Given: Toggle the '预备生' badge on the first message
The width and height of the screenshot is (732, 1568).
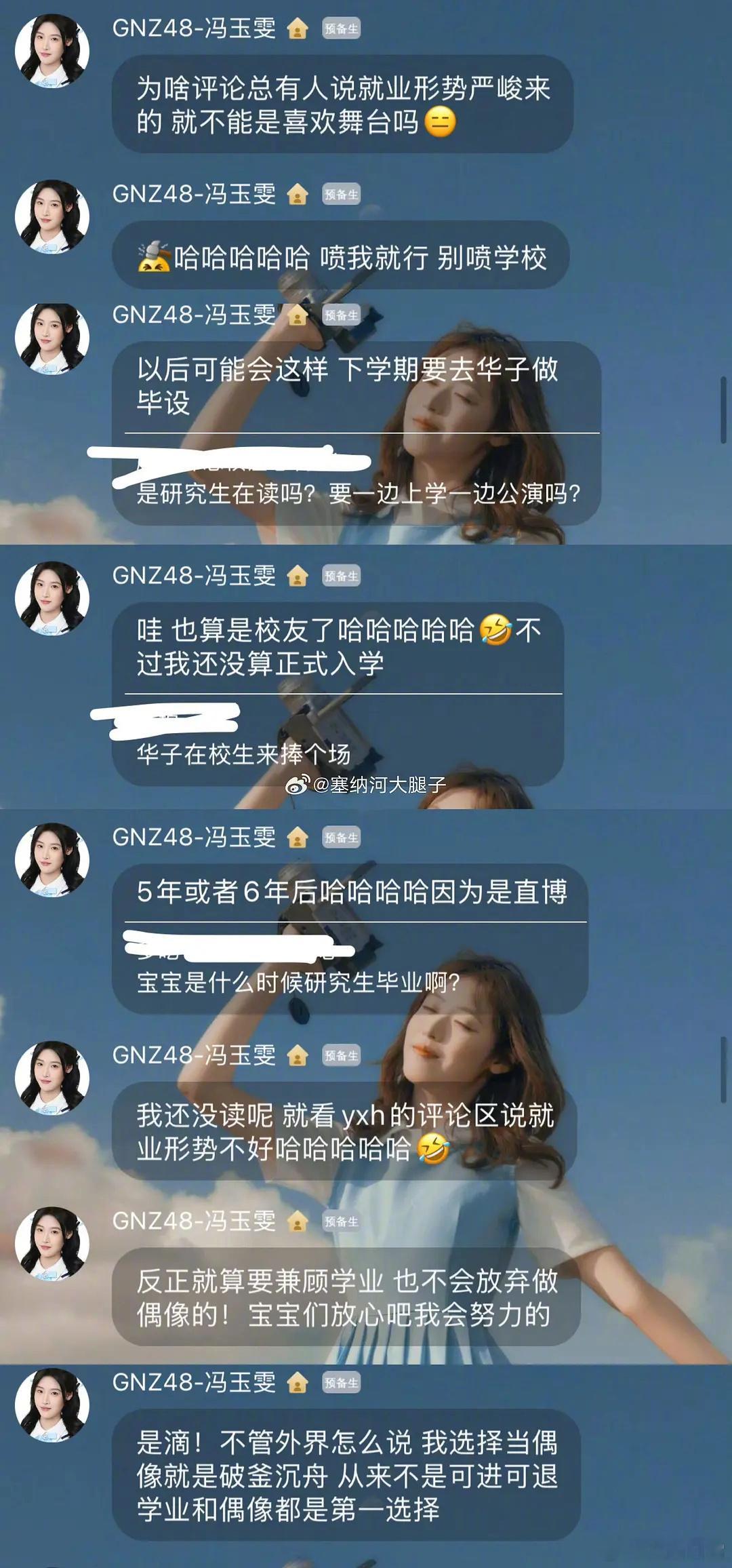Looking at the screenshot, I should (x=342, y=28).
